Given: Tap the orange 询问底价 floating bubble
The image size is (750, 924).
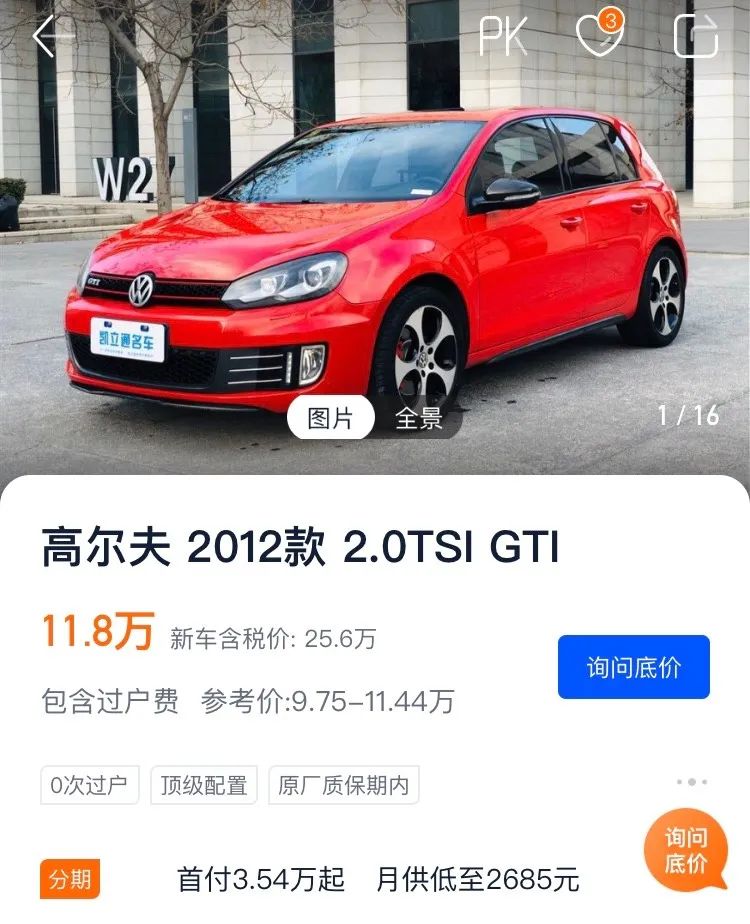Looking at the screenshot, I should 688,848.
